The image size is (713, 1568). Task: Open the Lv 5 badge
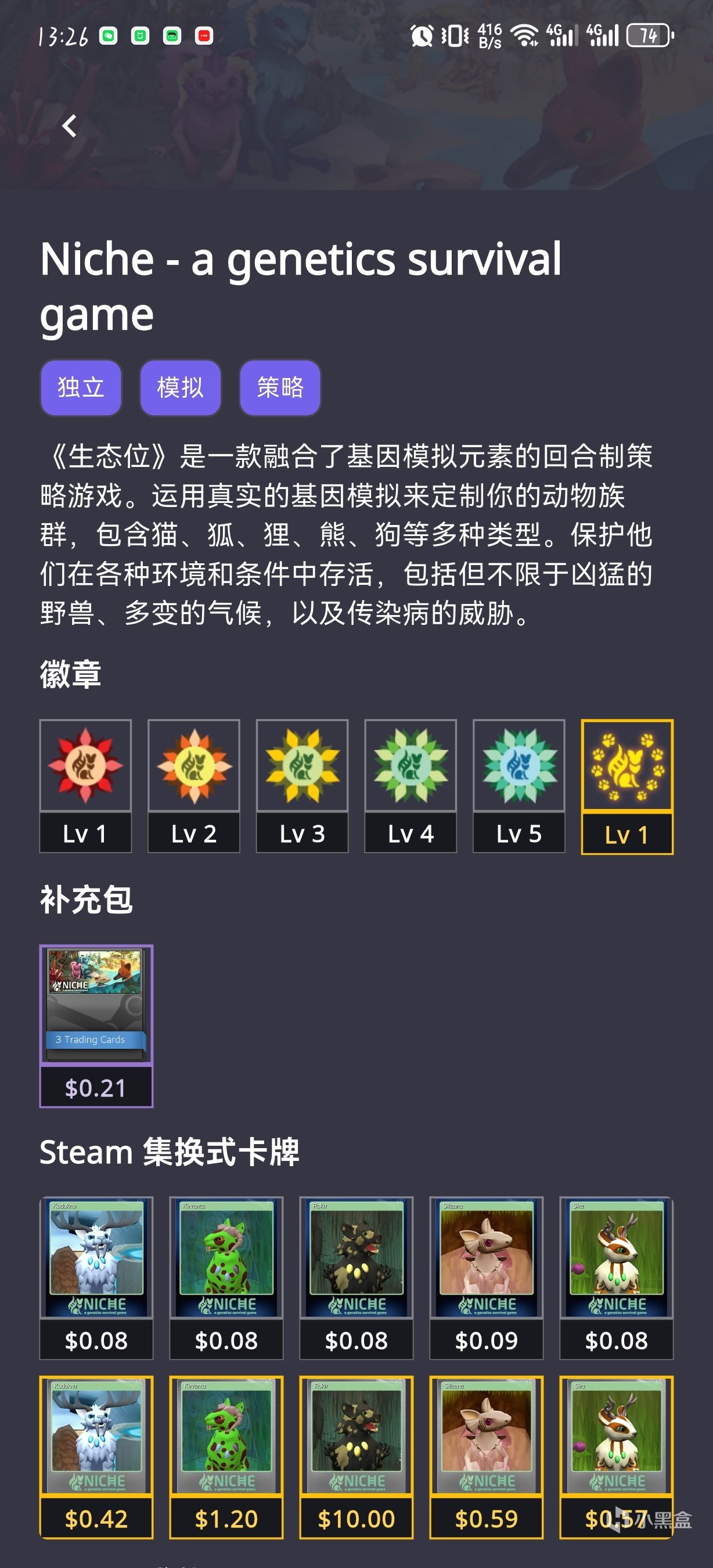click(519, 785)
